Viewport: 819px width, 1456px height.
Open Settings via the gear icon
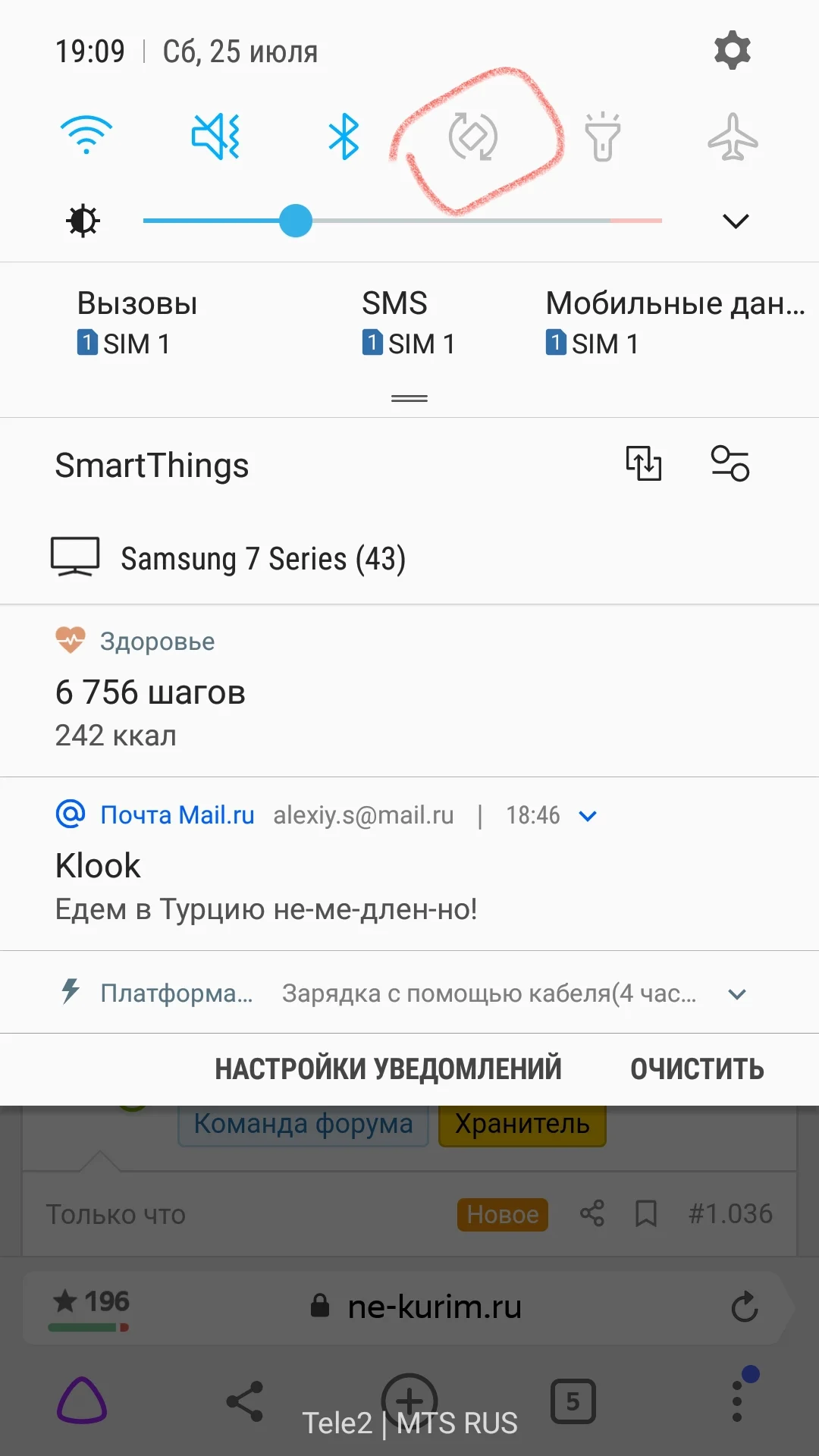730,50
